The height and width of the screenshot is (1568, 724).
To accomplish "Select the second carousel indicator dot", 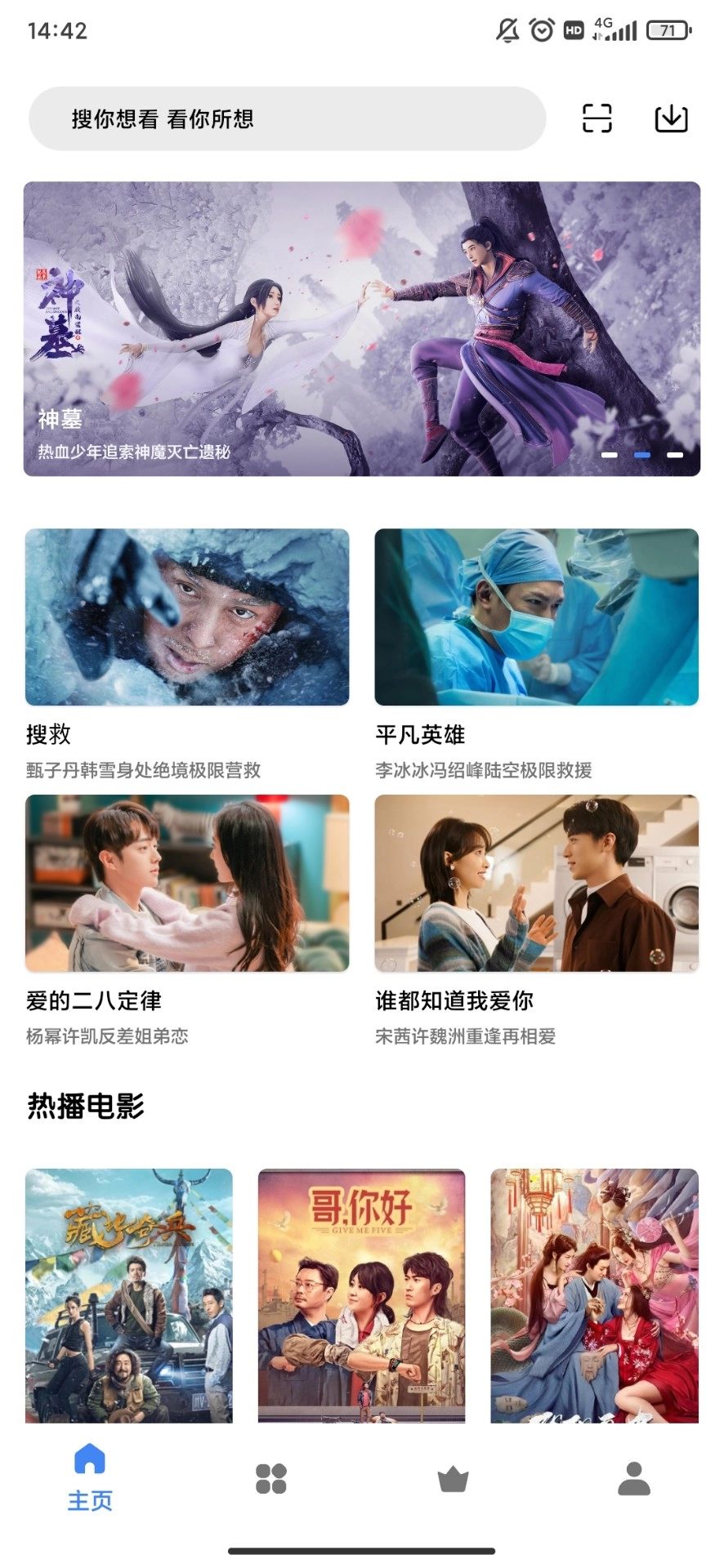I will point(641,454).
